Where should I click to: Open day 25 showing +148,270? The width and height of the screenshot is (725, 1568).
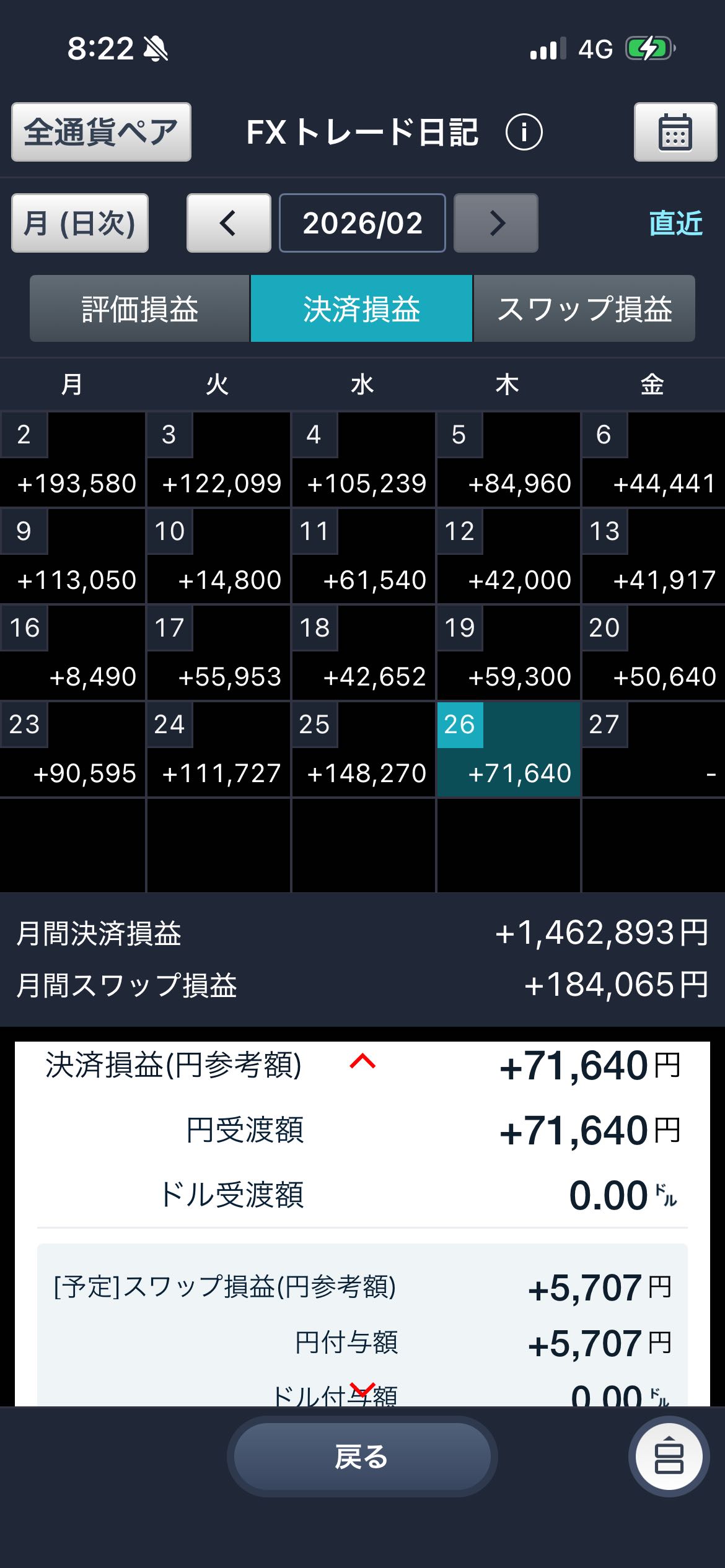pyautogui.click(x=362, y=749)
